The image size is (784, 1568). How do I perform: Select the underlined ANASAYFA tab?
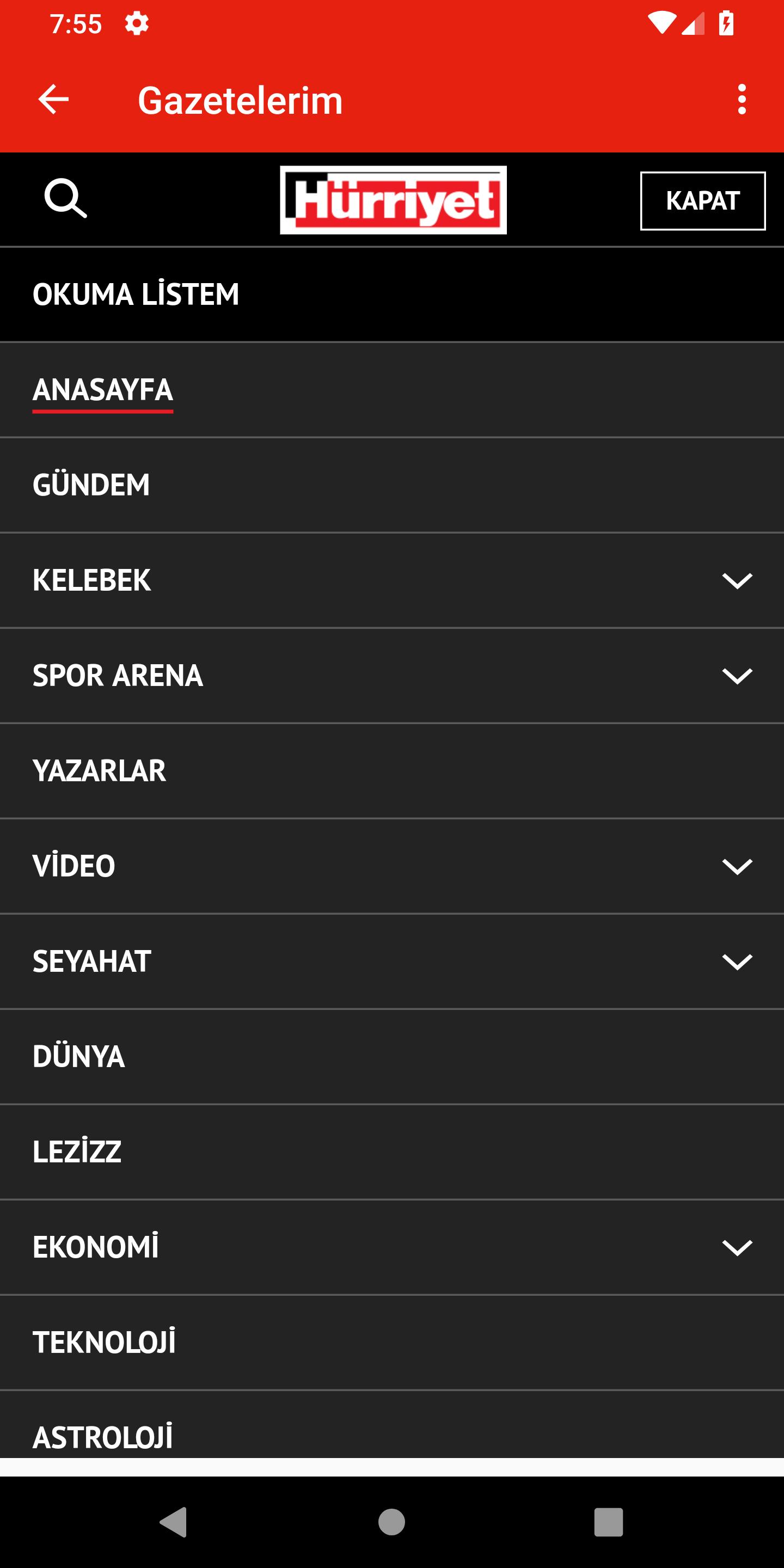coord(102,391)
